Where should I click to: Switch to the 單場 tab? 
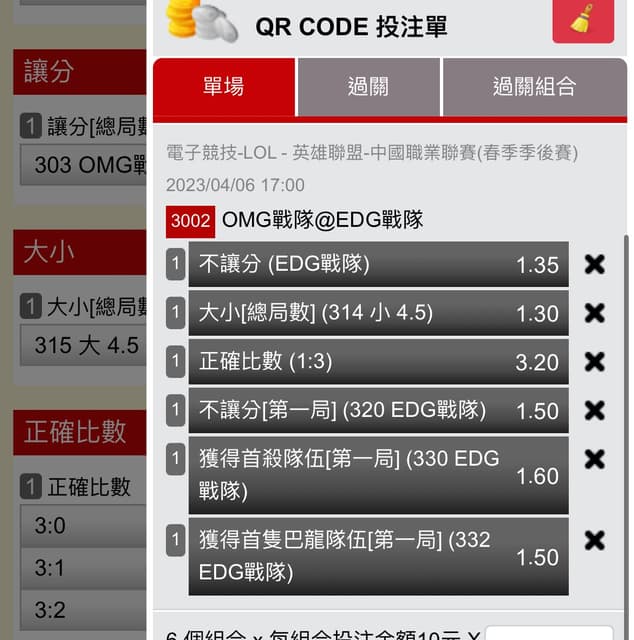coord(223,87)
